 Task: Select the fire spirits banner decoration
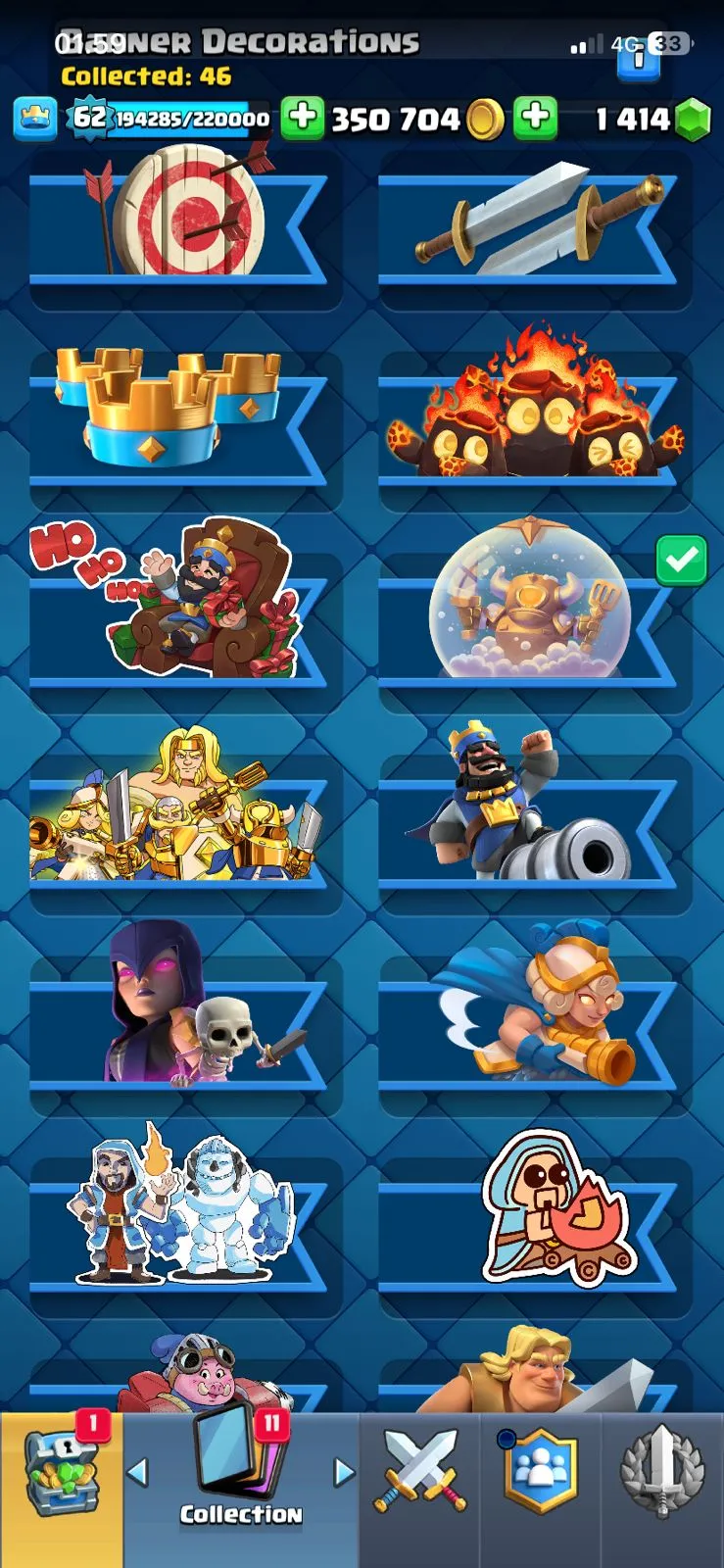pos(534,416)
